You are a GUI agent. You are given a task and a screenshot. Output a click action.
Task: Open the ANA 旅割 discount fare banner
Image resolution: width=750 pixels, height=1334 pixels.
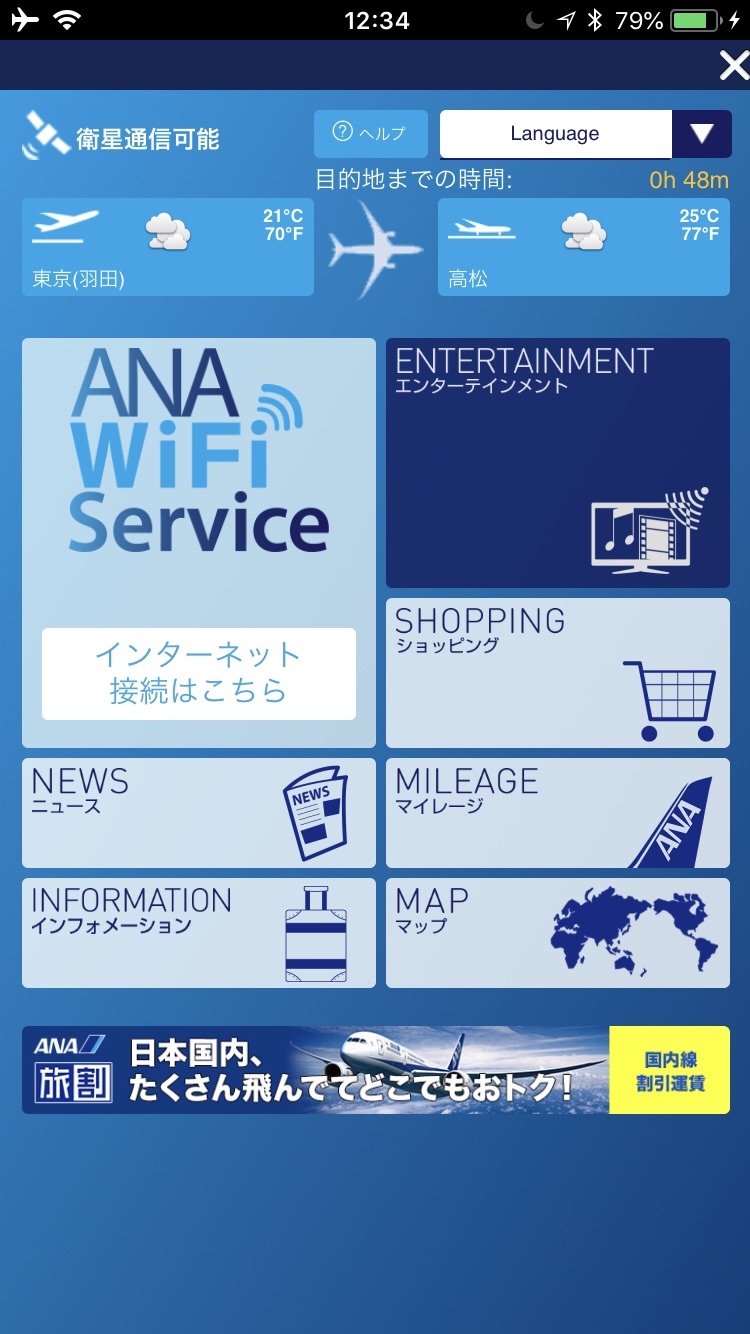(375, 1069)
